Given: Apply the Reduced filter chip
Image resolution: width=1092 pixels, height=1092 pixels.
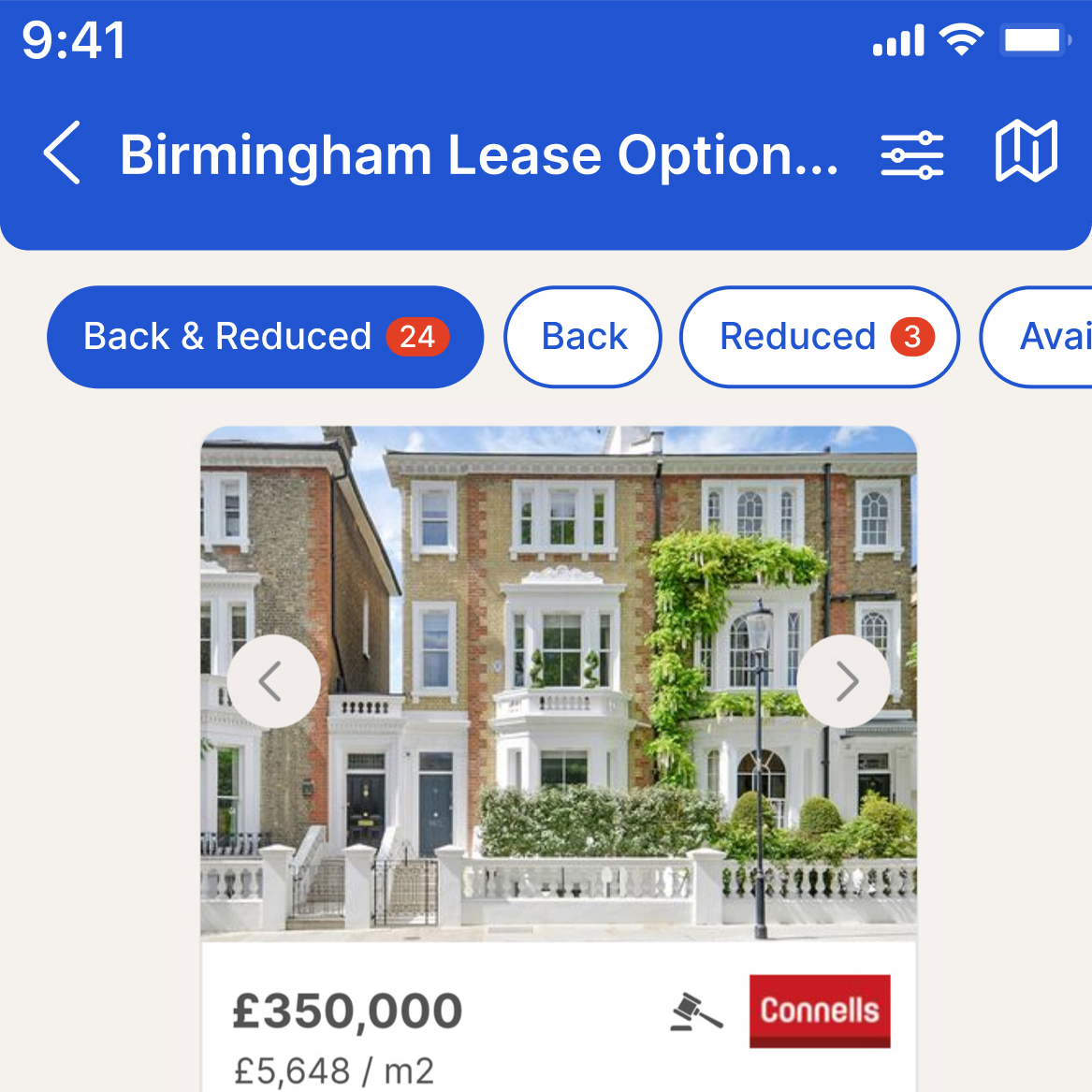Looking at the screenshot, I should pyautogui.click(x=819, y=337).
